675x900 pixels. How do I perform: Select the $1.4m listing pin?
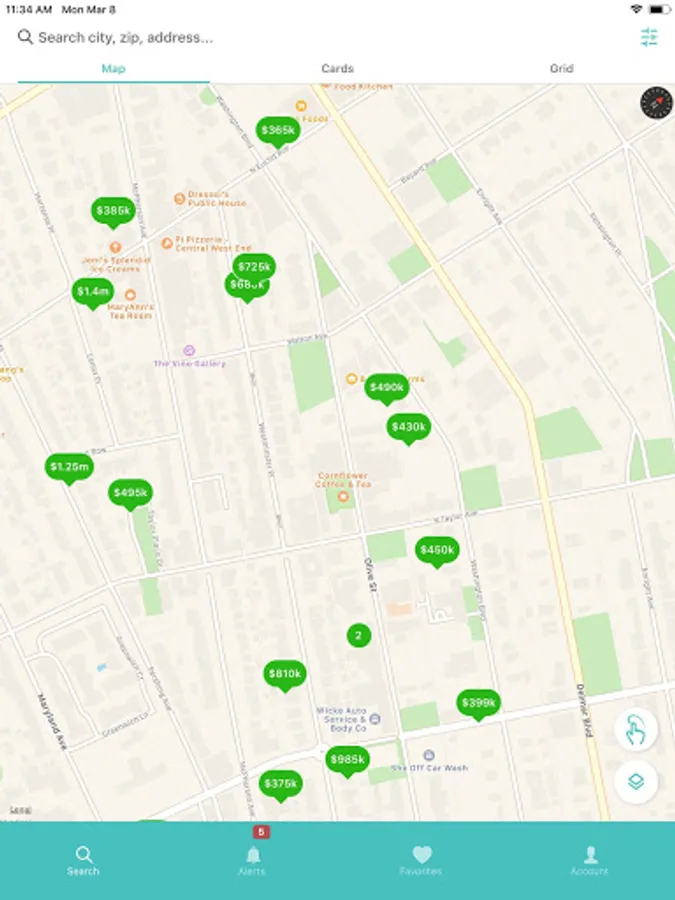tap(92, 293)
